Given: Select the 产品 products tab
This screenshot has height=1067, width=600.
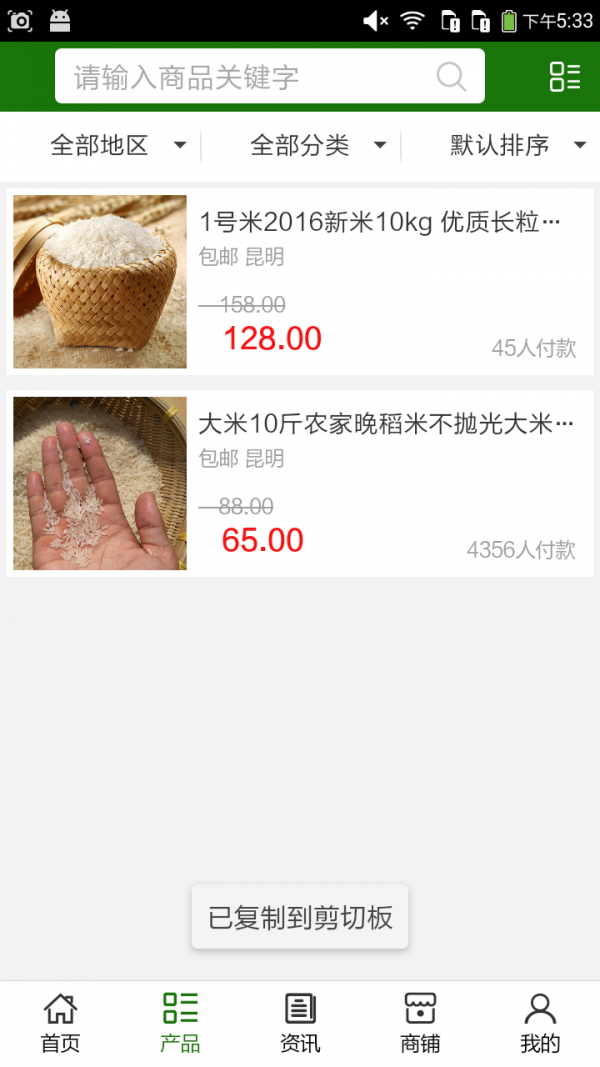Looking at the screenshot, I should (x=180, y=1023).
